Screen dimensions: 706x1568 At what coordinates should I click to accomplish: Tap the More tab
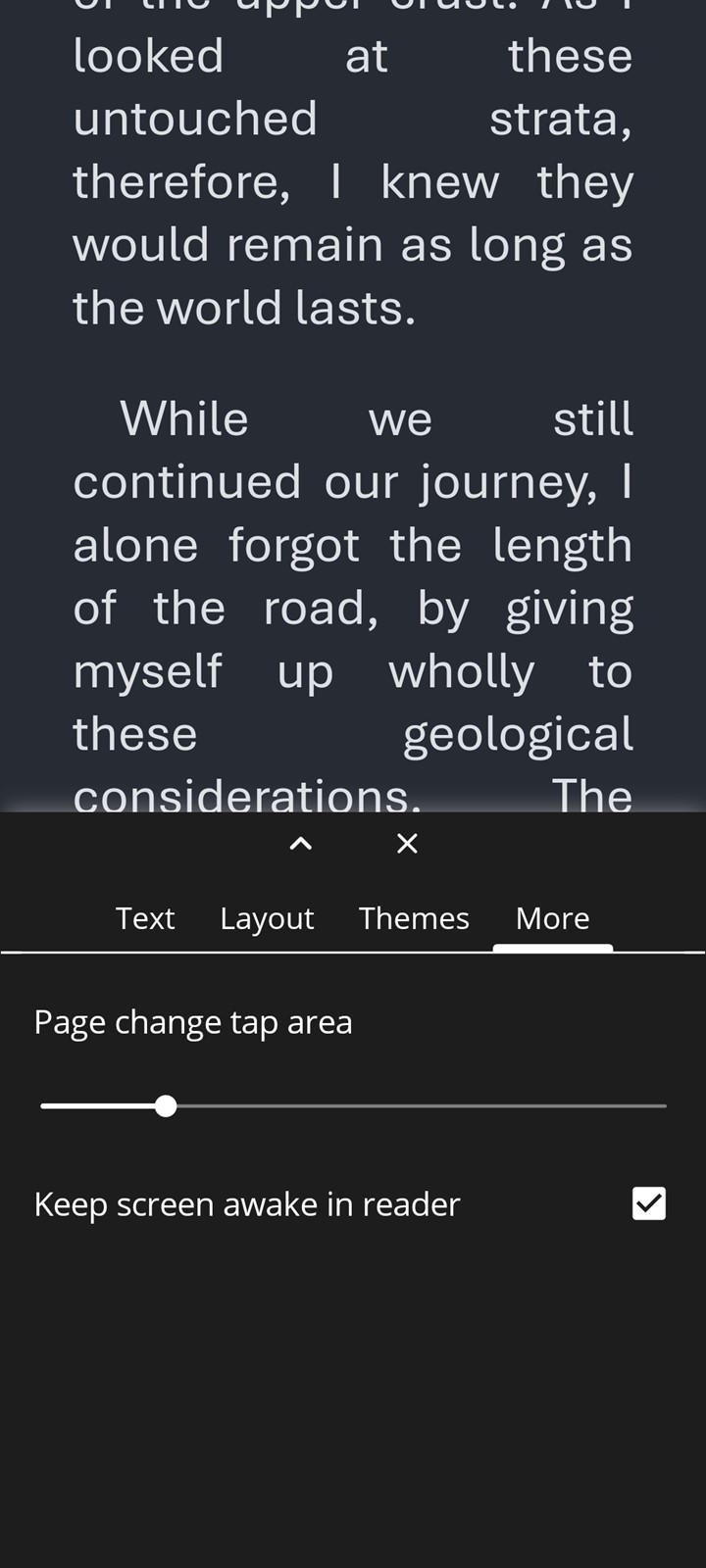click(x=553, y=918)
